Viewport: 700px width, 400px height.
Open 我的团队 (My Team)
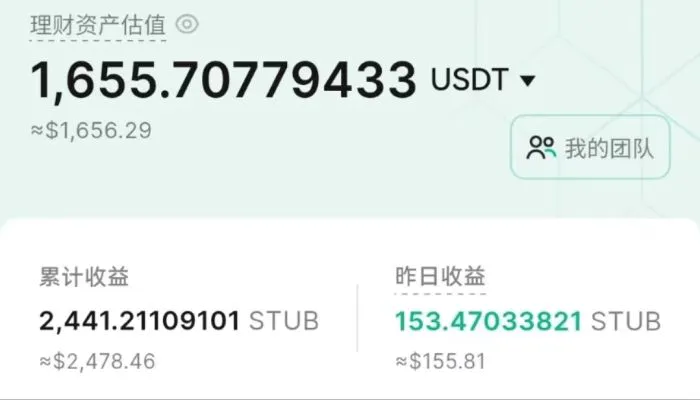click(x=590, y=149)
